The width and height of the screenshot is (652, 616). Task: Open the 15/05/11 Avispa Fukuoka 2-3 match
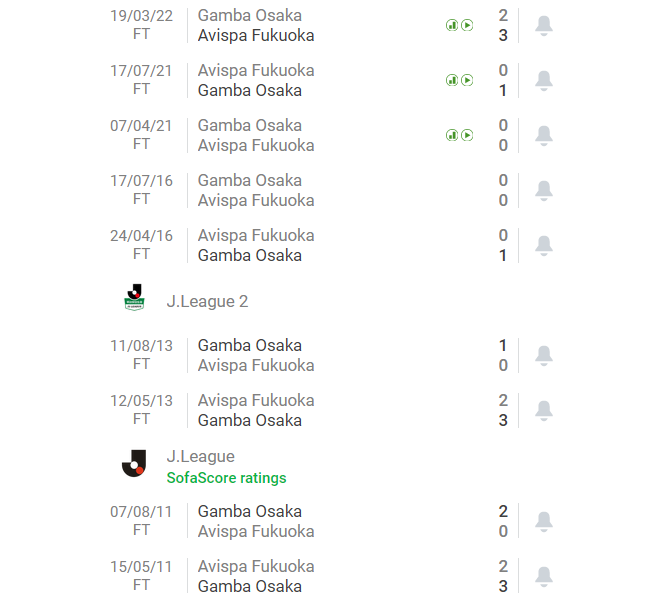coord(300,576)
